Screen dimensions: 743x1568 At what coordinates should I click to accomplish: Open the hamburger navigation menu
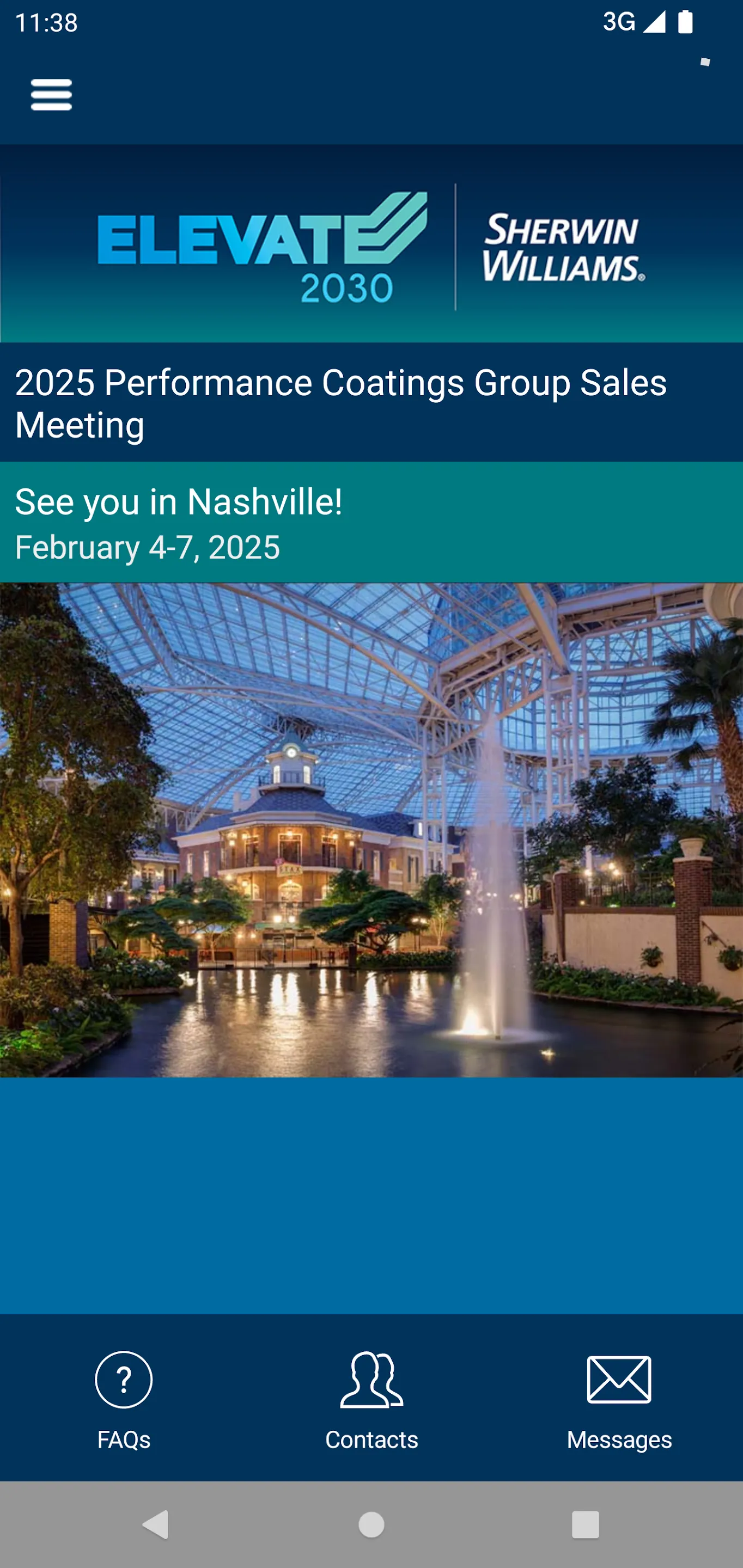point(51,95)
